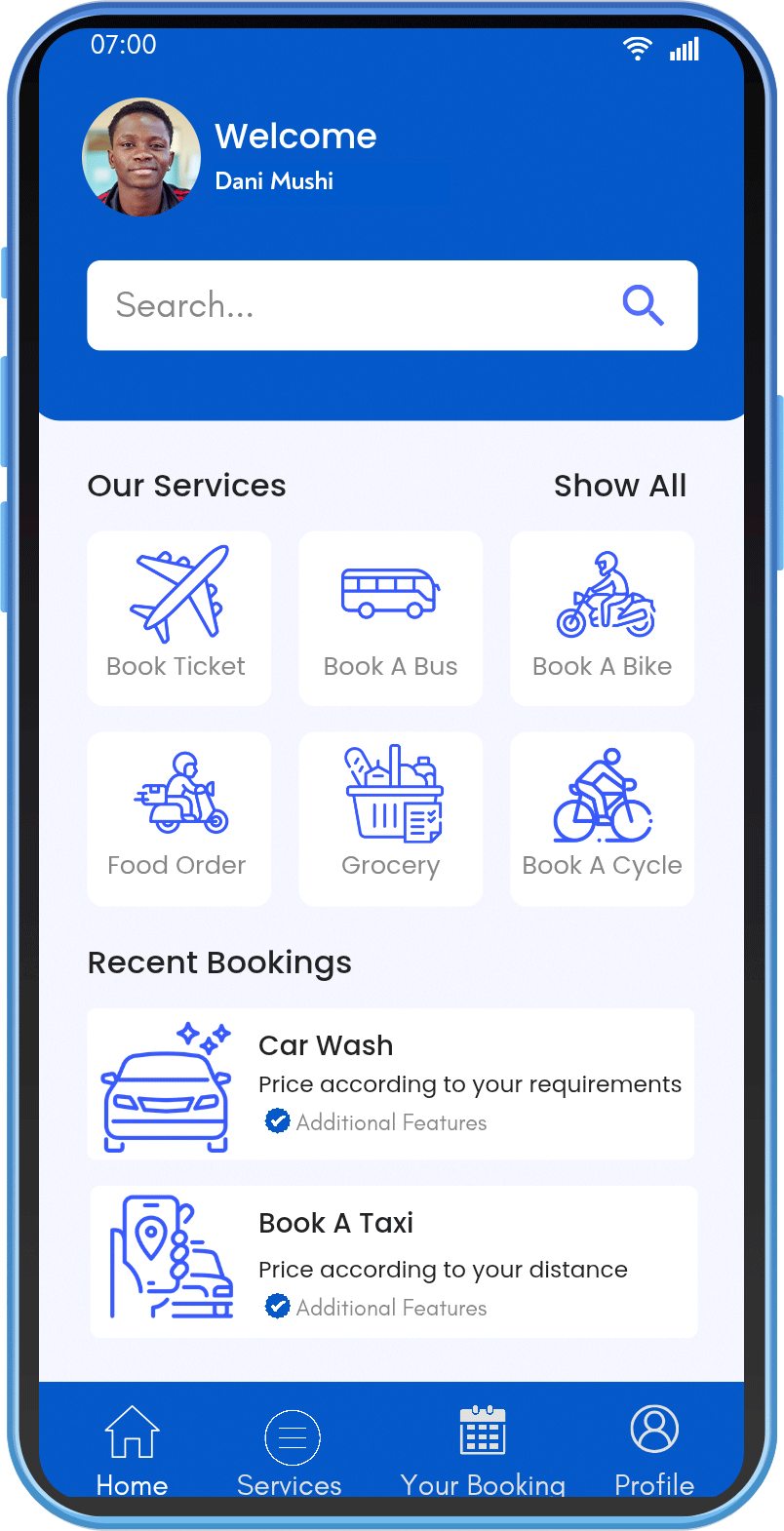784x1531 pixels.
Task: Tap the search magnifier icon
Action: pos(644,305)
